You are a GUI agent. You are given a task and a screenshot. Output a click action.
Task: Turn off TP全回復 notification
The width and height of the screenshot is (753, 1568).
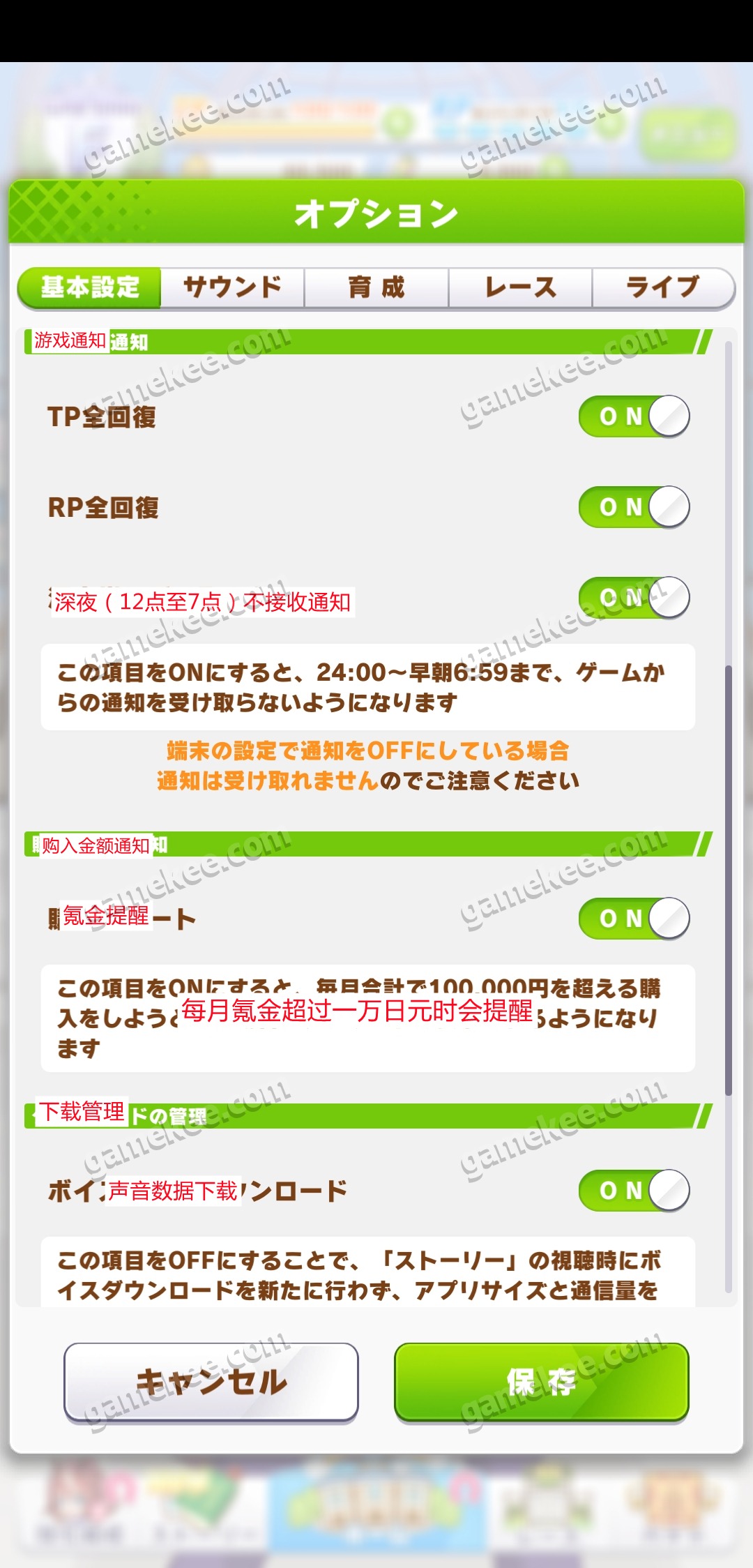click(x=634, y=416)
